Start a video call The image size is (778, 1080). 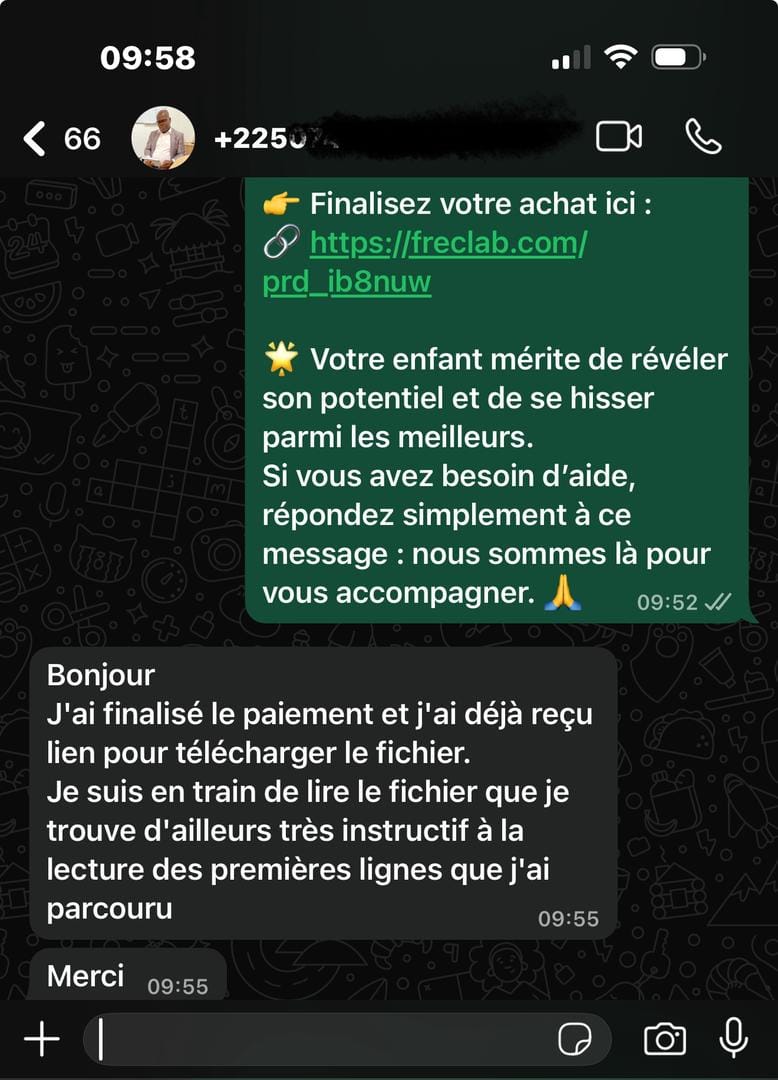point(619,137)
